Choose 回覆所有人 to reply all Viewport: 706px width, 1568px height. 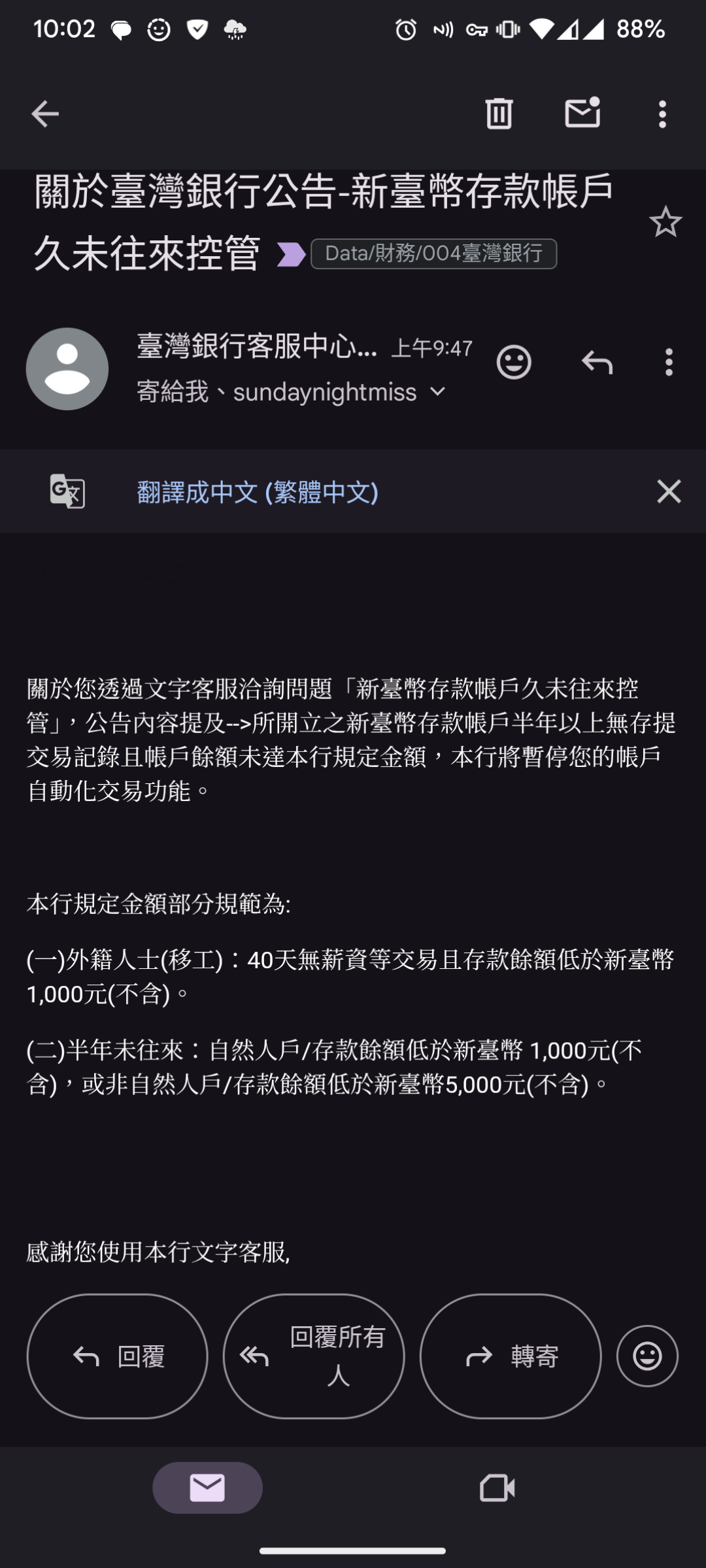[x=314, y=1356]
